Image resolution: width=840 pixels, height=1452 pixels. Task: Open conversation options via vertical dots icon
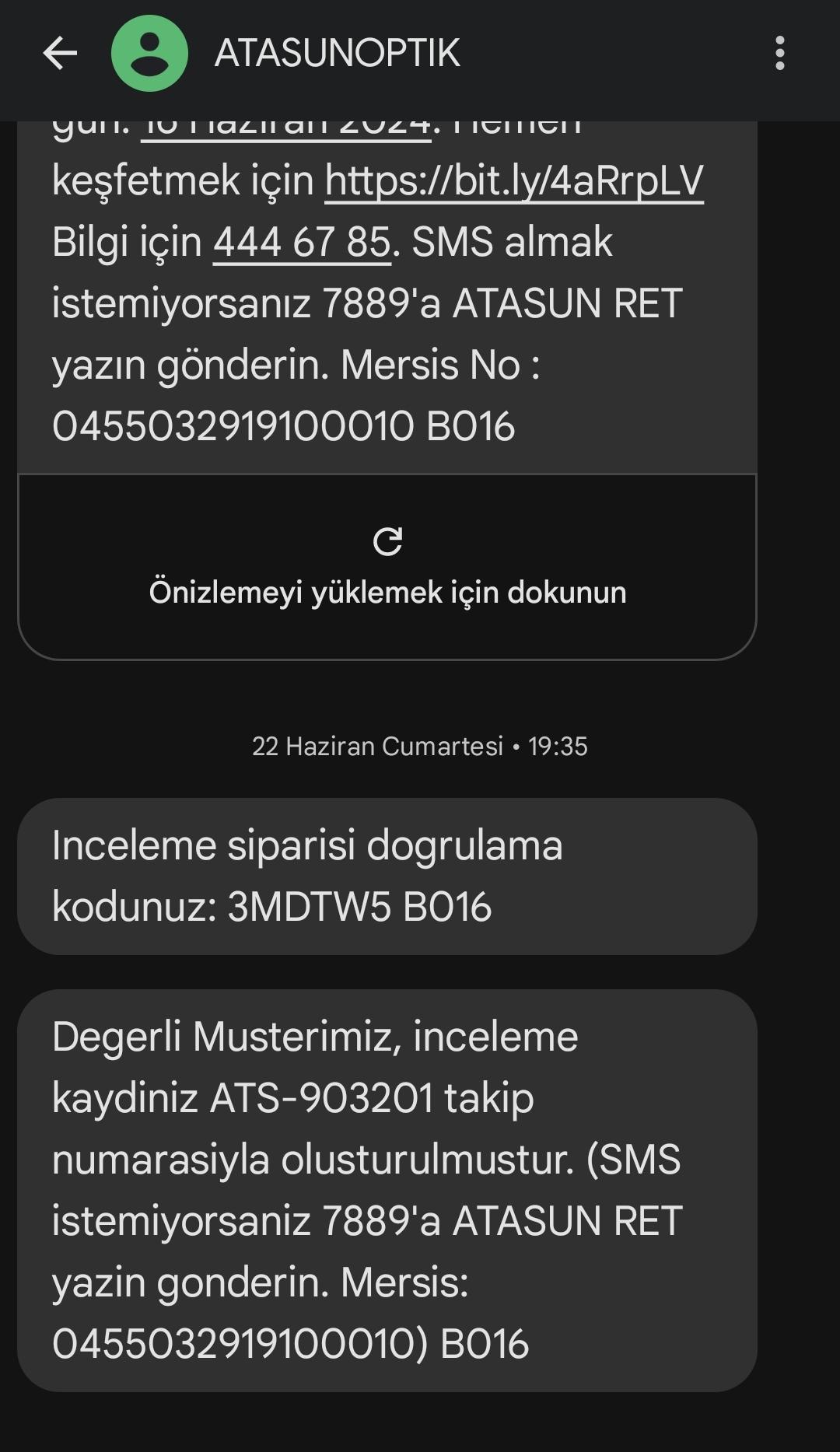pyautogui.click(x=781, y=53)
